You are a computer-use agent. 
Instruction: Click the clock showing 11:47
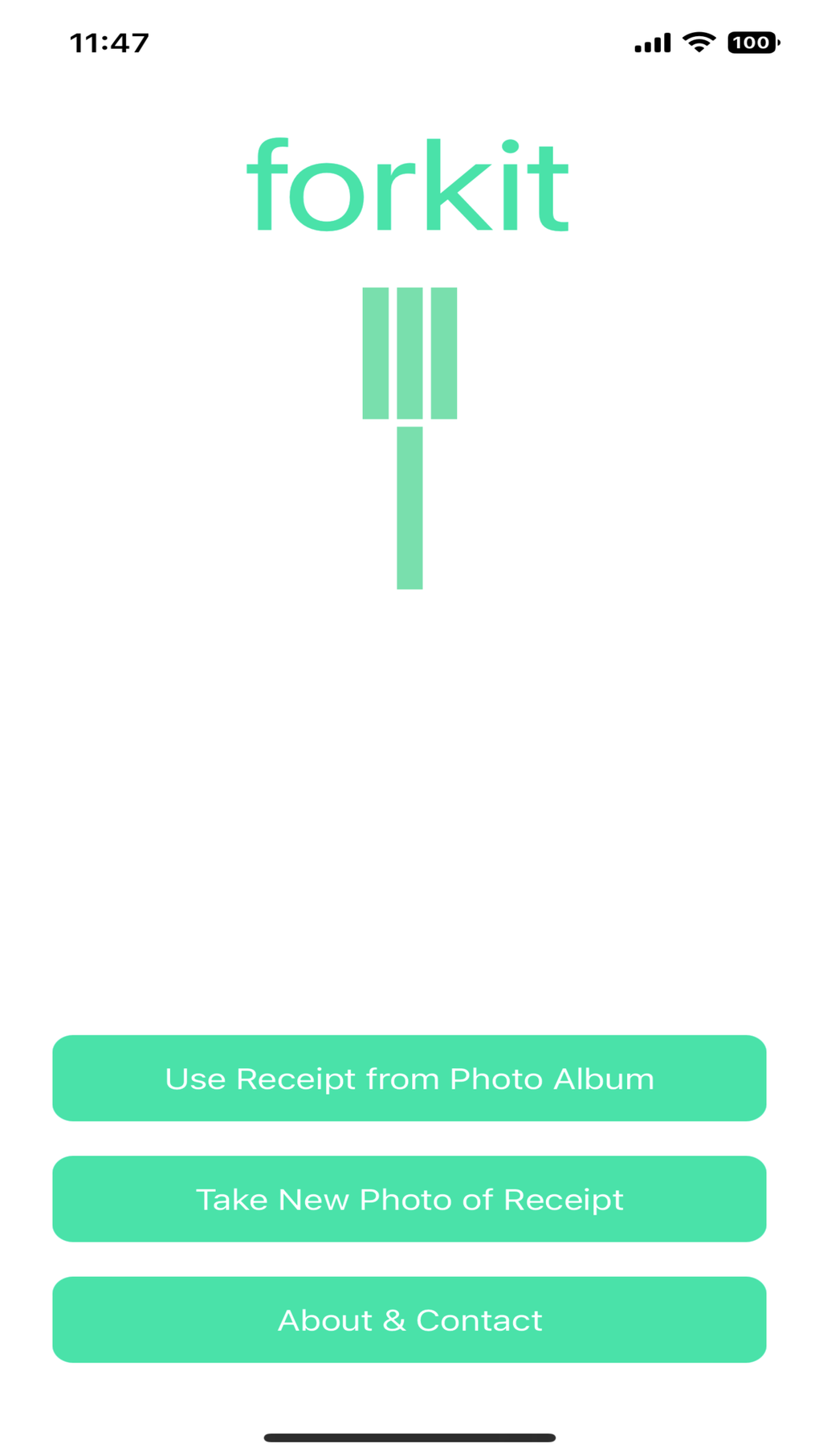(x=108, y=42)
